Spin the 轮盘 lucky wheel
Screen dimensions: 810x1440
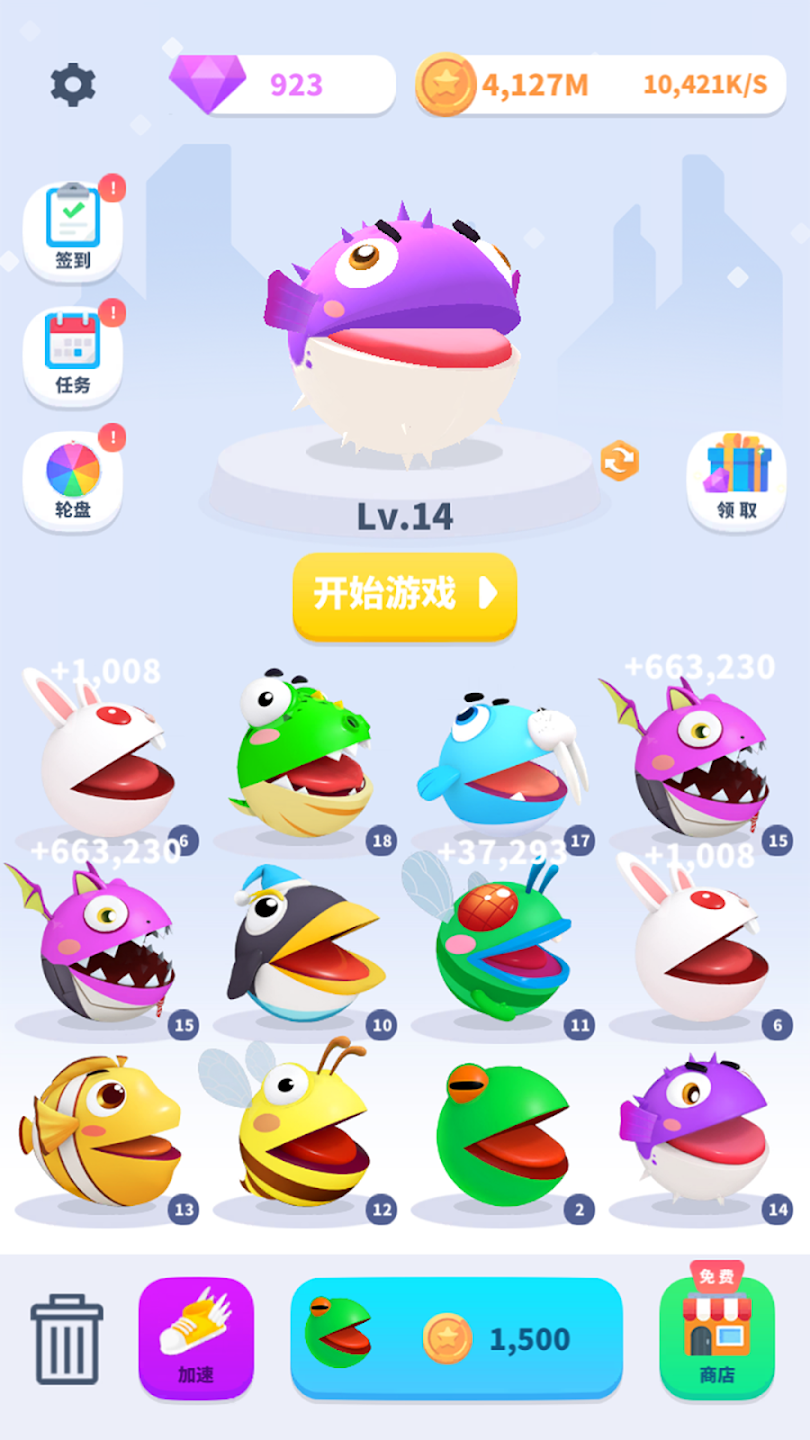pos(70,478)
